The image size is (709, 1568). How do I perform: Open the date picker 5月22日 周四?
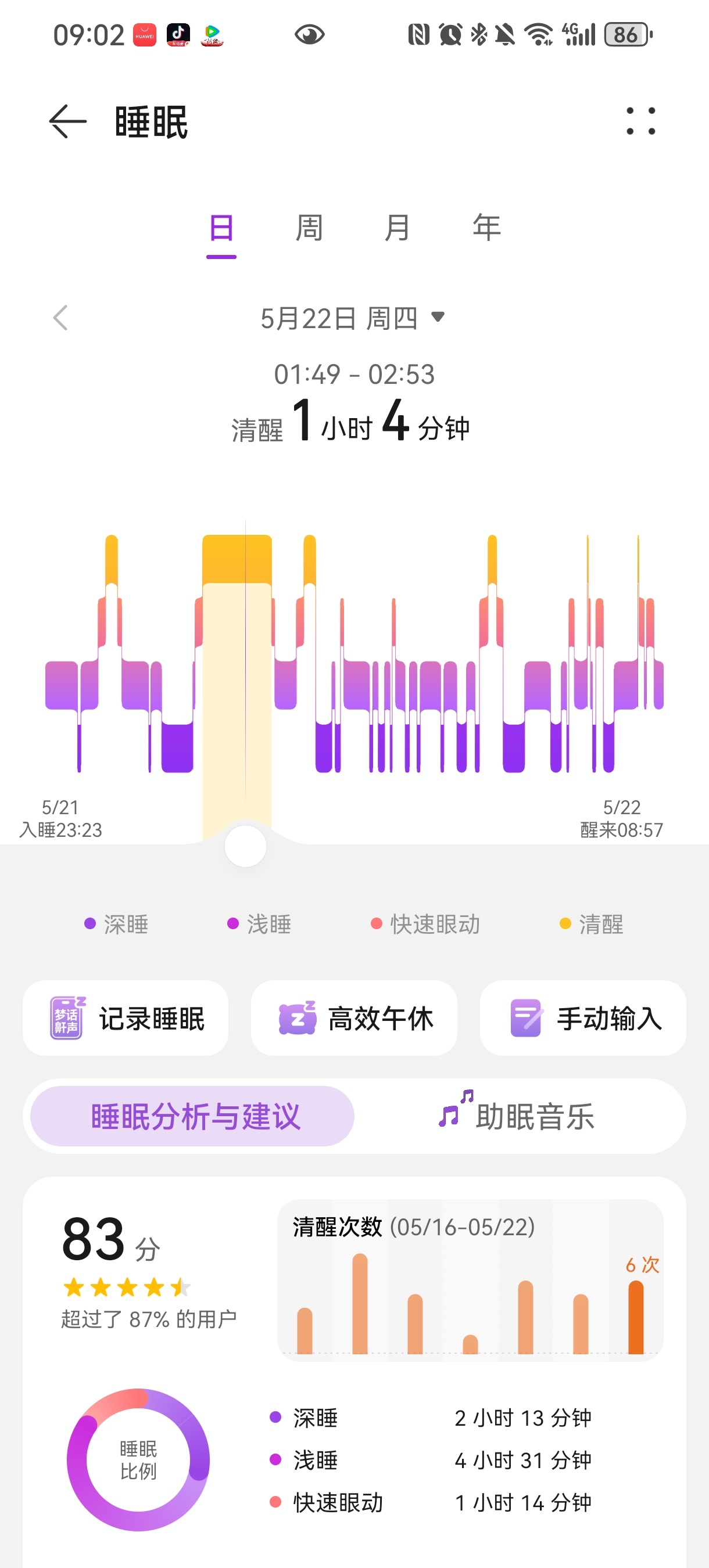tap(353, 318)
